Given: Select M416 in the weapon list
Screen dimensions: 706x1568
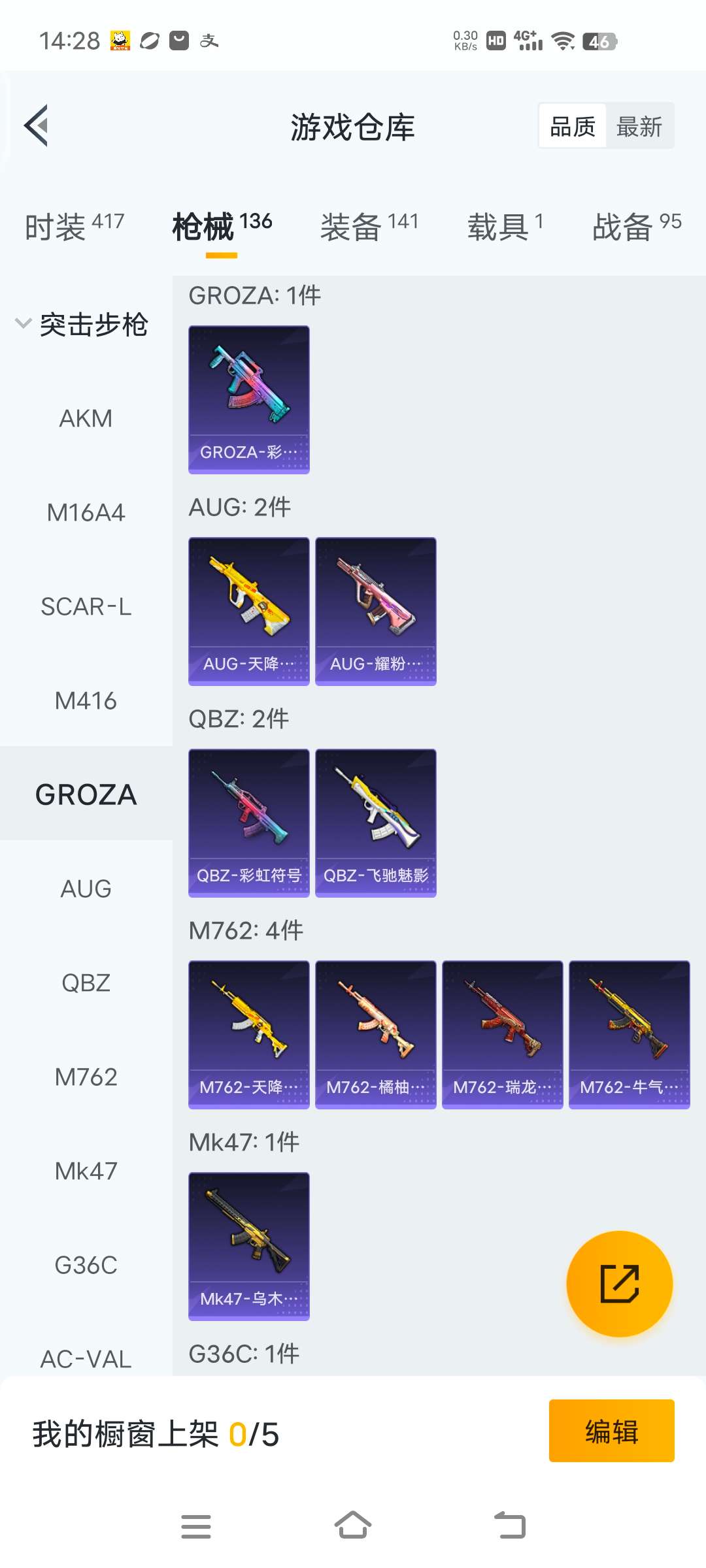Looking at the screenshot, I should click(86, 700).
